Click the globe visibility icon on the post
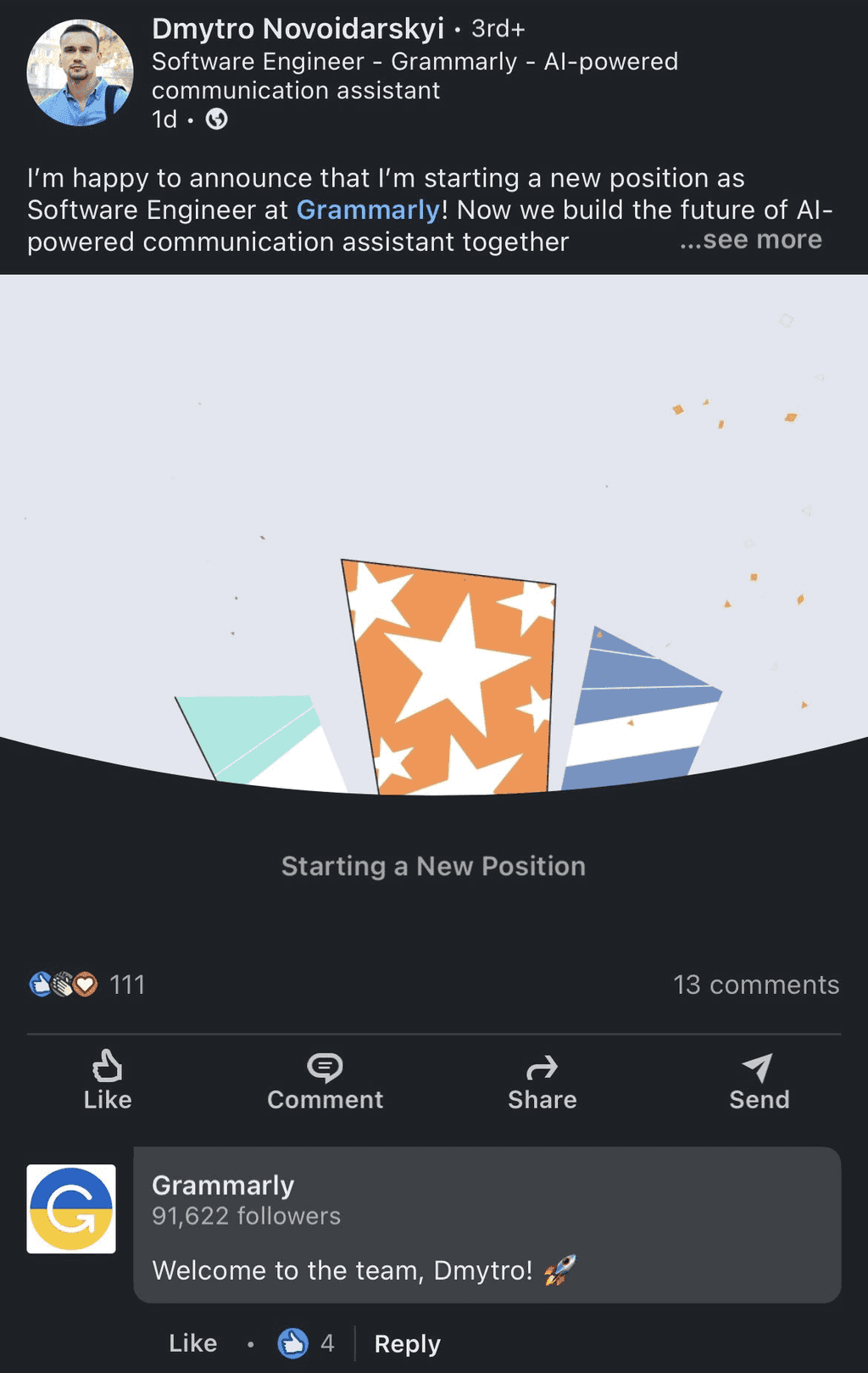Viewport: 868px width, 1373px height. [217, 120]
